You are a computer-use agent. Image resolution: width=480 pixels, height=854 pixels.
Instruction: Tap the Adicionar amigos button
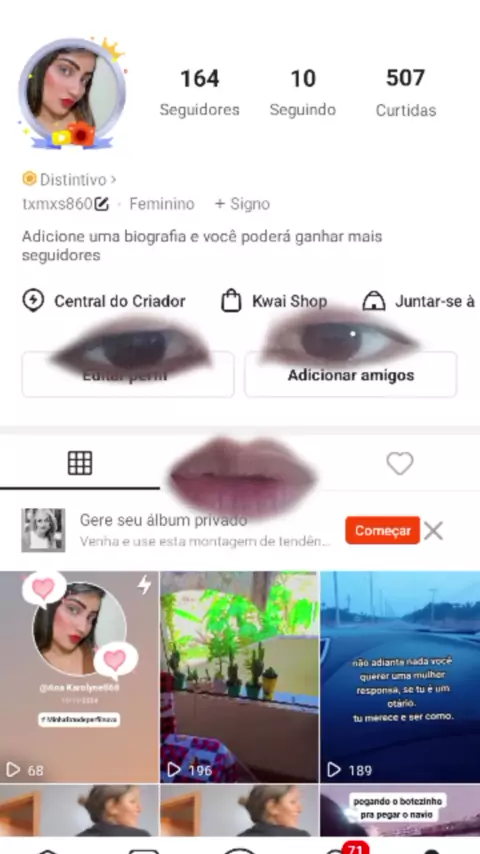(x=350, y=375)
